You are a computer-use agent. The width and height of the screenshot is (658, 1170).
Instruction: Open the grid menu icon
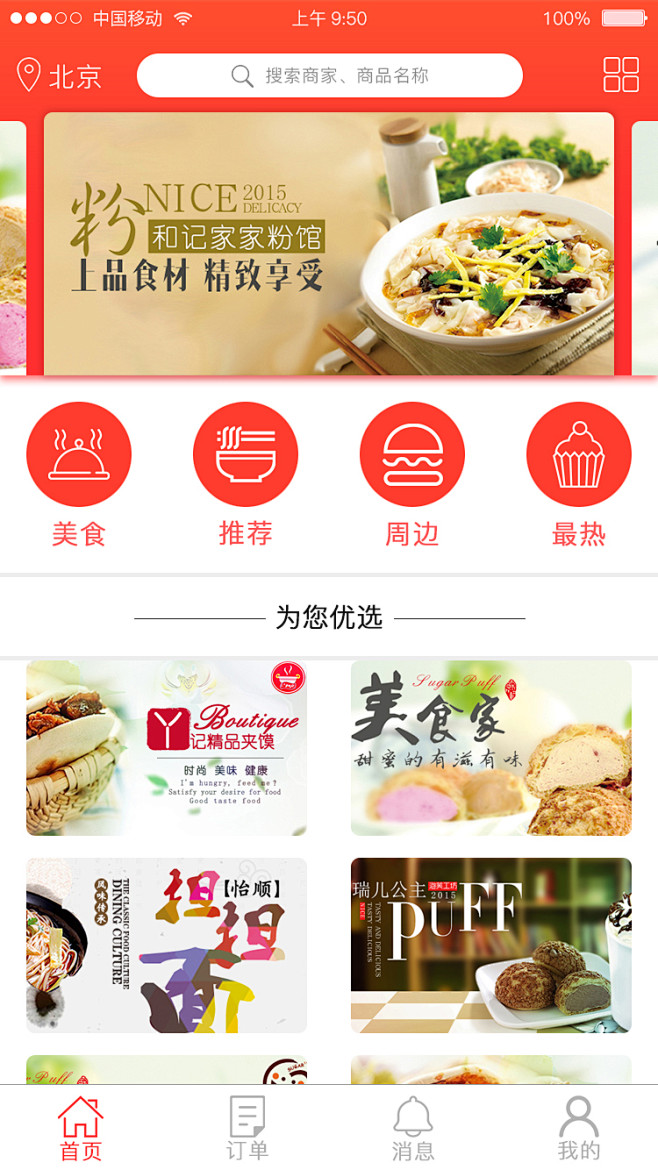[621, 75]
